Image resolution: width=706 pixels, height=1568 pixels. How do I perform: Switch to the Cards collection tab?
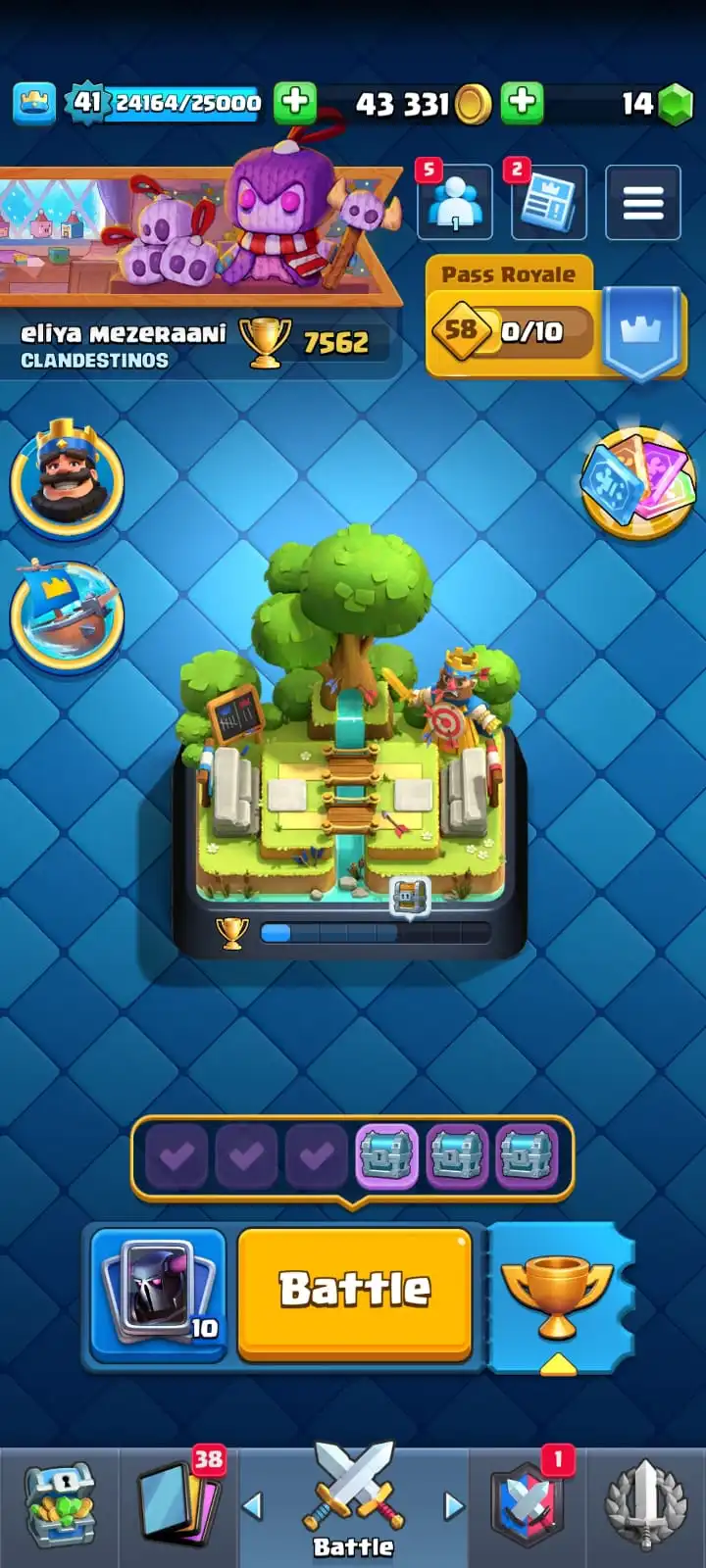(x=178, y=1506)
